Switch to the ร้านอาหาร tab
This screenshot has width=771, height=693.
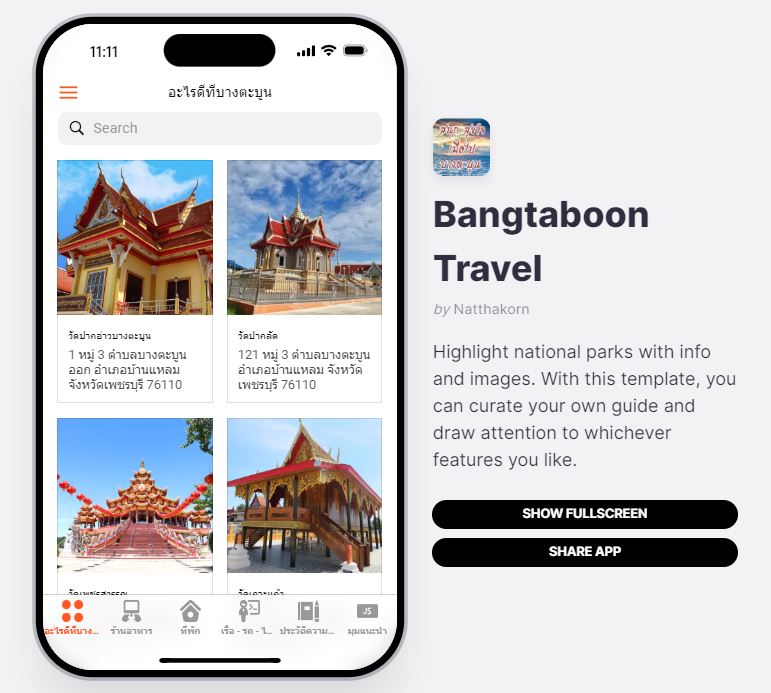click(x=131, y=617)
